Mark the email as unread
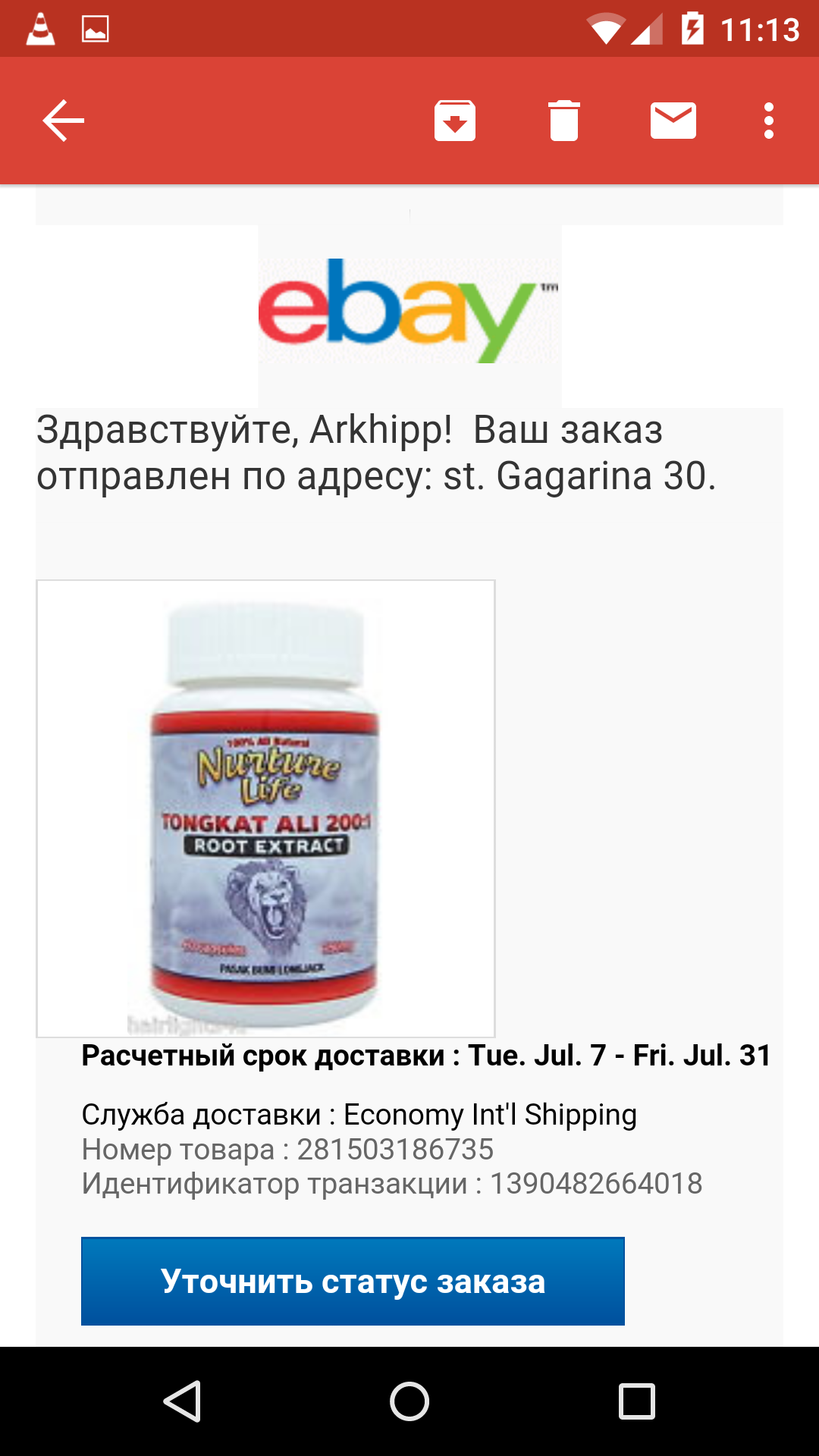 pyautogui.click(x=673, y=121)
